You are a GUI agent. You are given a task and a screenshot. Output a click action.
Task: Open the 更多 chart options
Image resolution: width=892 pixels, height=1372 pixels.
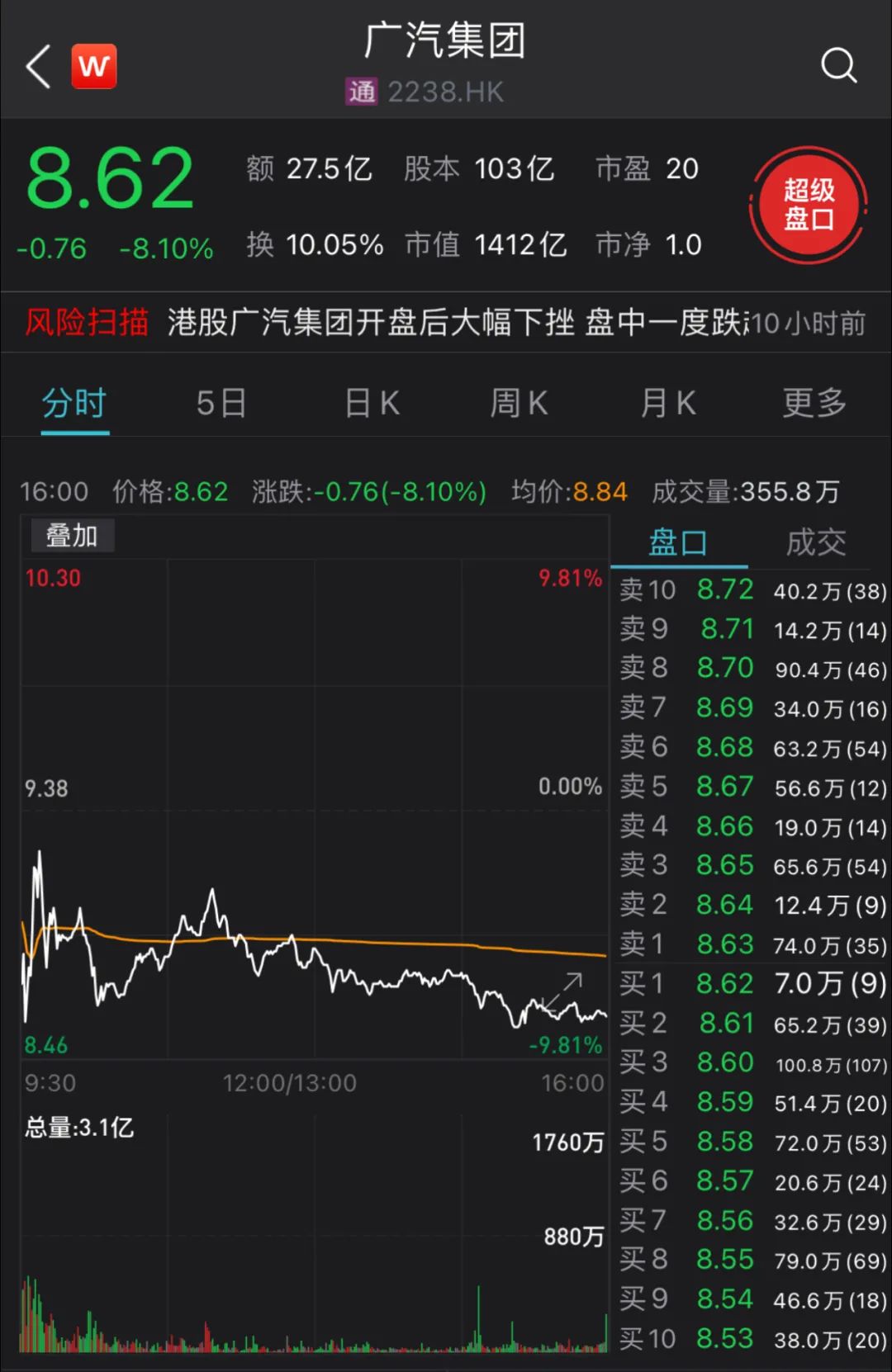[x=814, y=404]
